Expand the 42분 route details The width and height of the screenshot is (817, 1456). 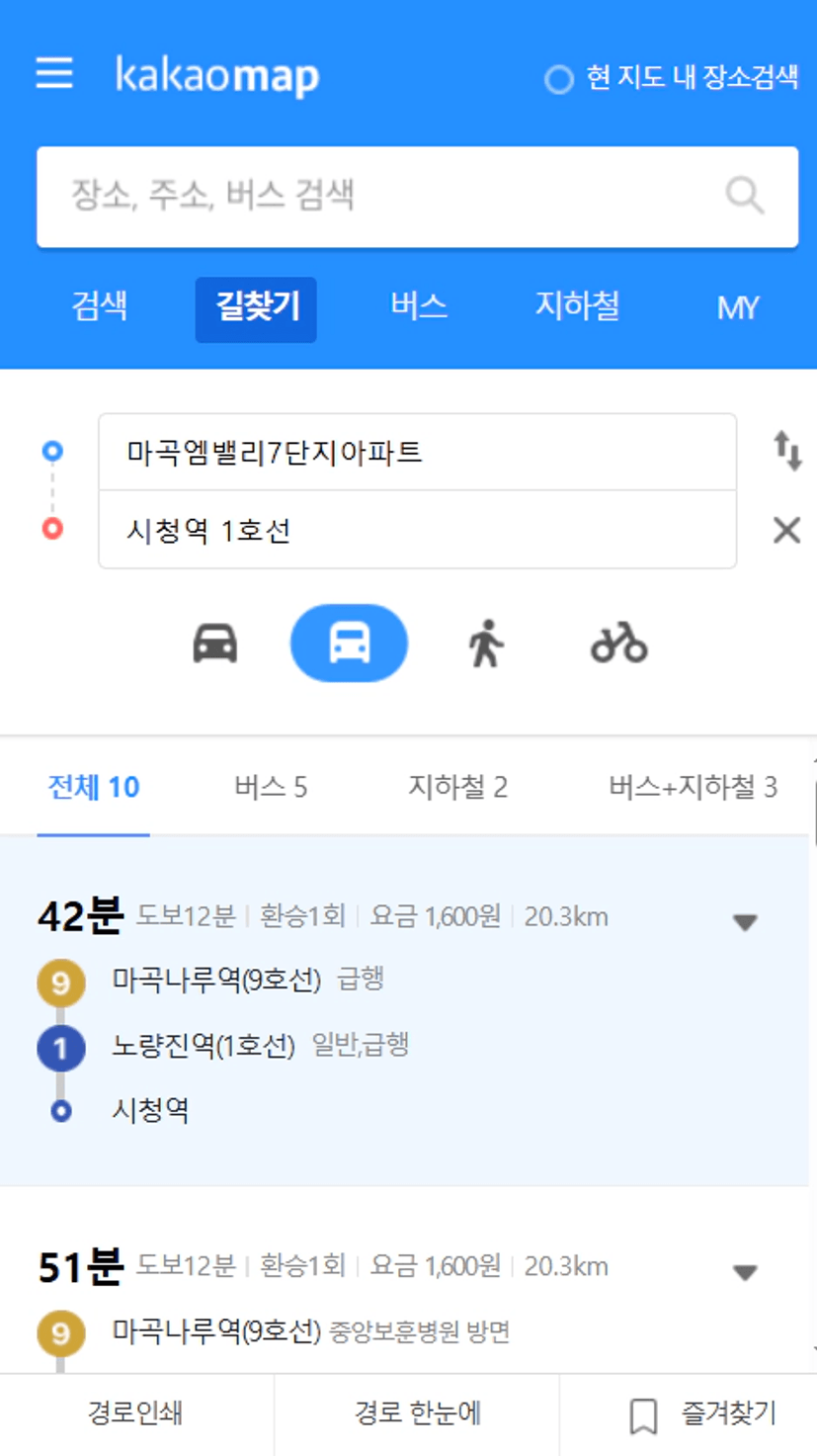[745, 922]
